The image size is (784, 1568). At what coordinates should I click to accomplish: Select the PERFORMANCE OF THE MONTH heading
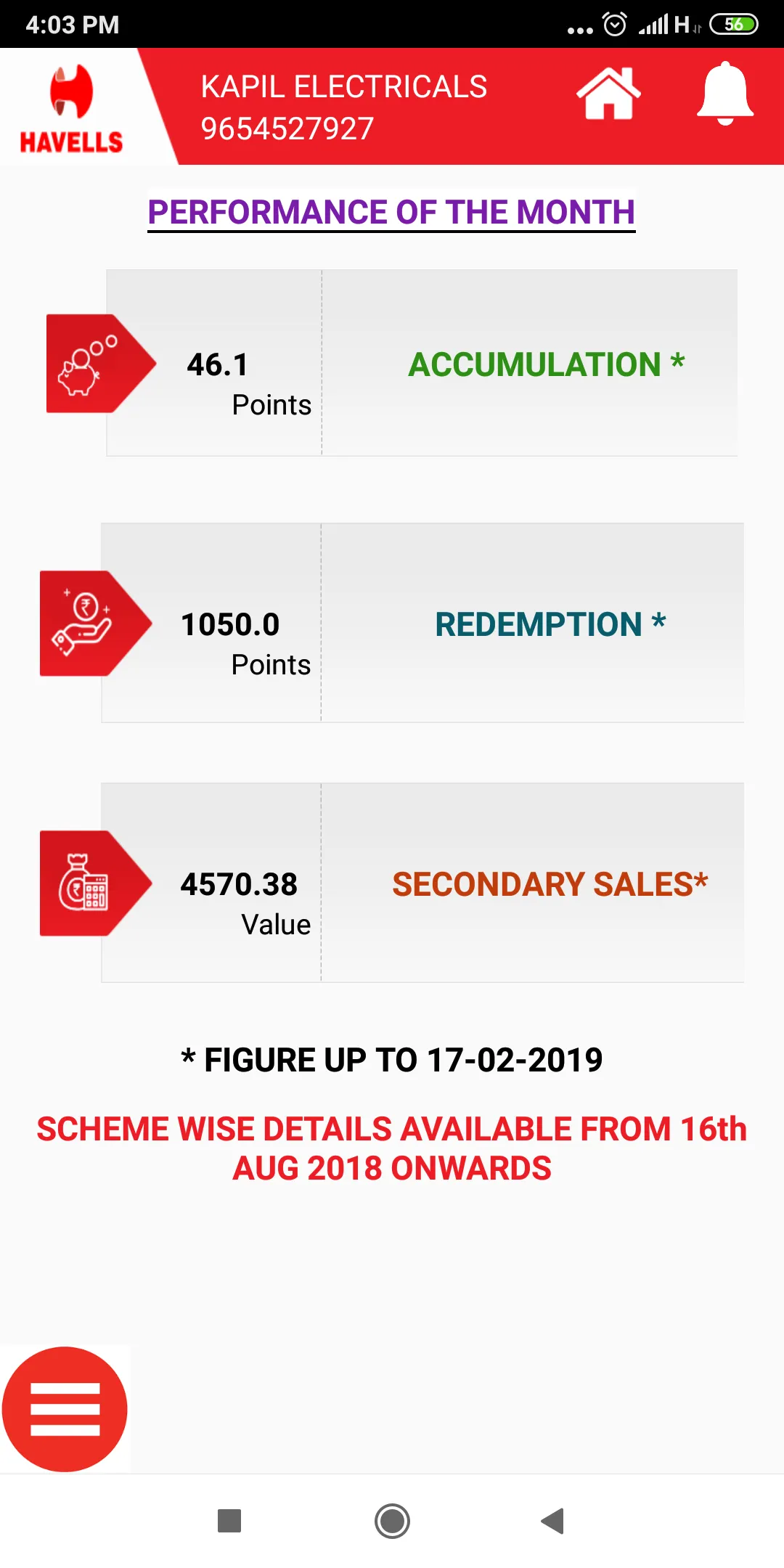[391, 212]
